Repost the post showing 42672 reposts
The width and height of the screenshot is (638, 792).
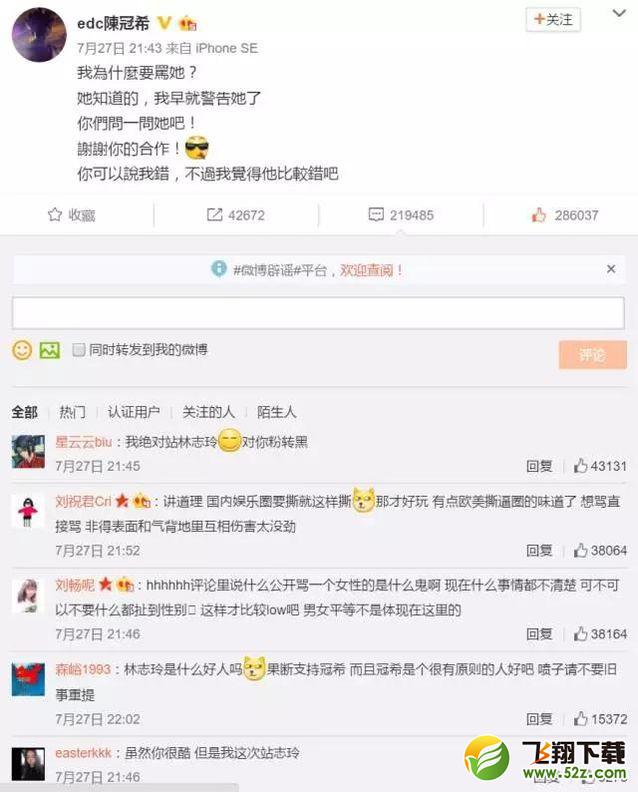tap(236, 215)
